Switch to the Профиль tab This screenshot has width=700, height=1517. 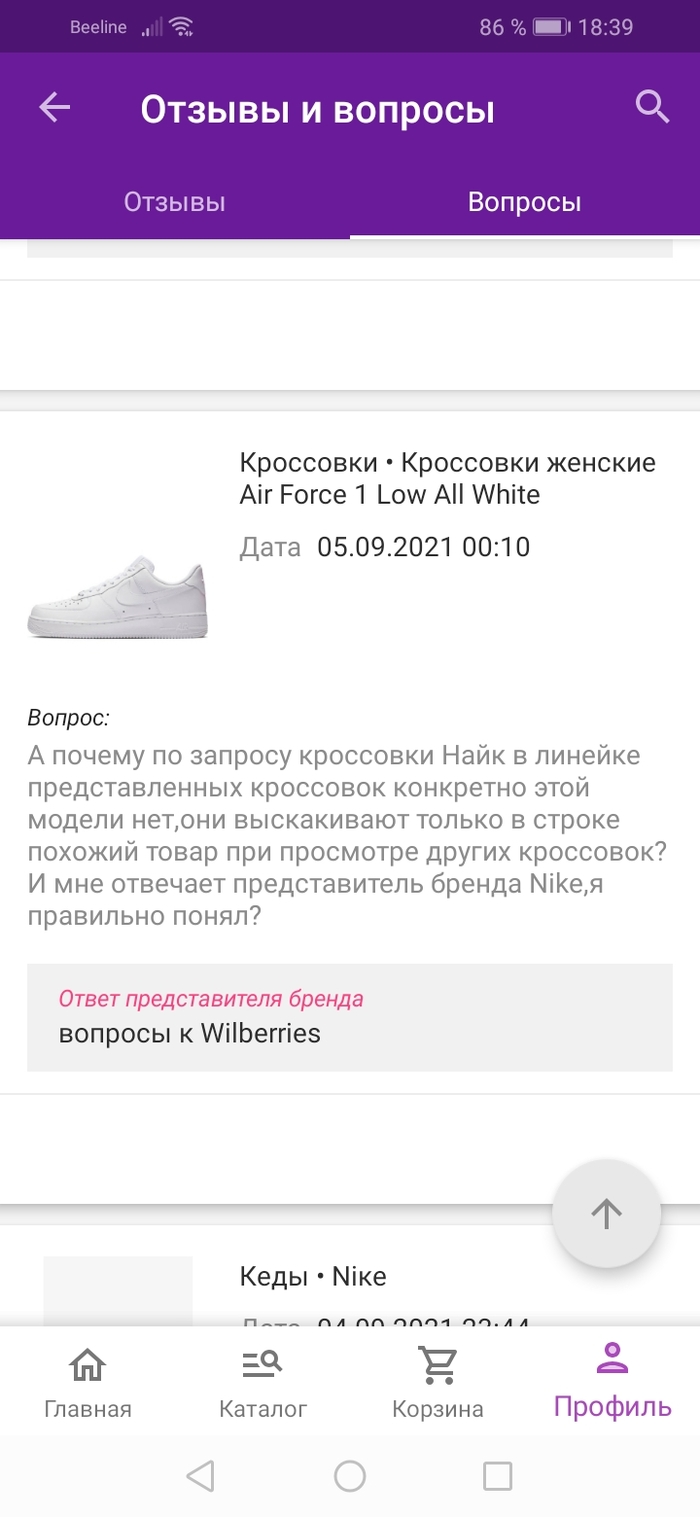(x=612, y=1383)
